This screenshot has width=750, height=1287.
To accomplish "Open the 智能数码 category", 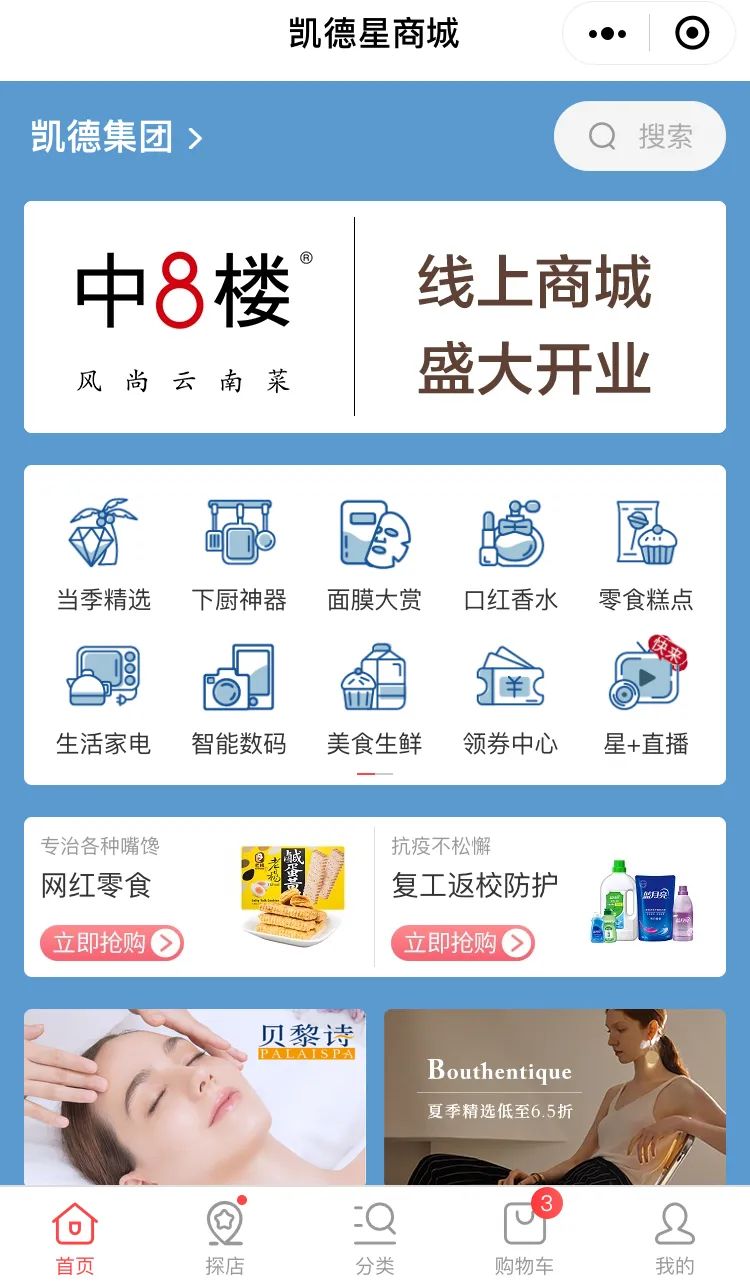I will click(239, 699).
